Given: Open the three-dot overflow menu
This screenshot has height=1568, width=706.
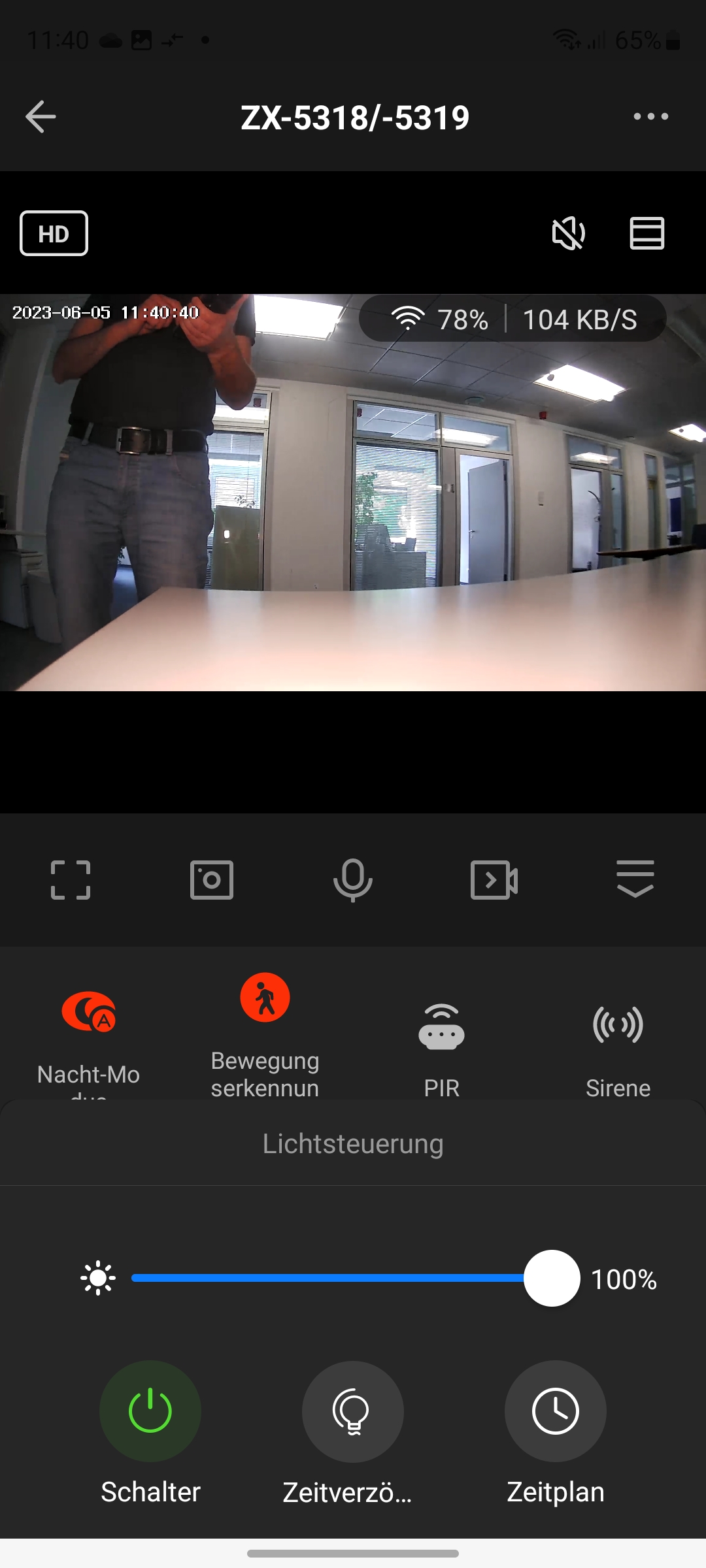Looking at the screenshot, I should coord(650,117).
